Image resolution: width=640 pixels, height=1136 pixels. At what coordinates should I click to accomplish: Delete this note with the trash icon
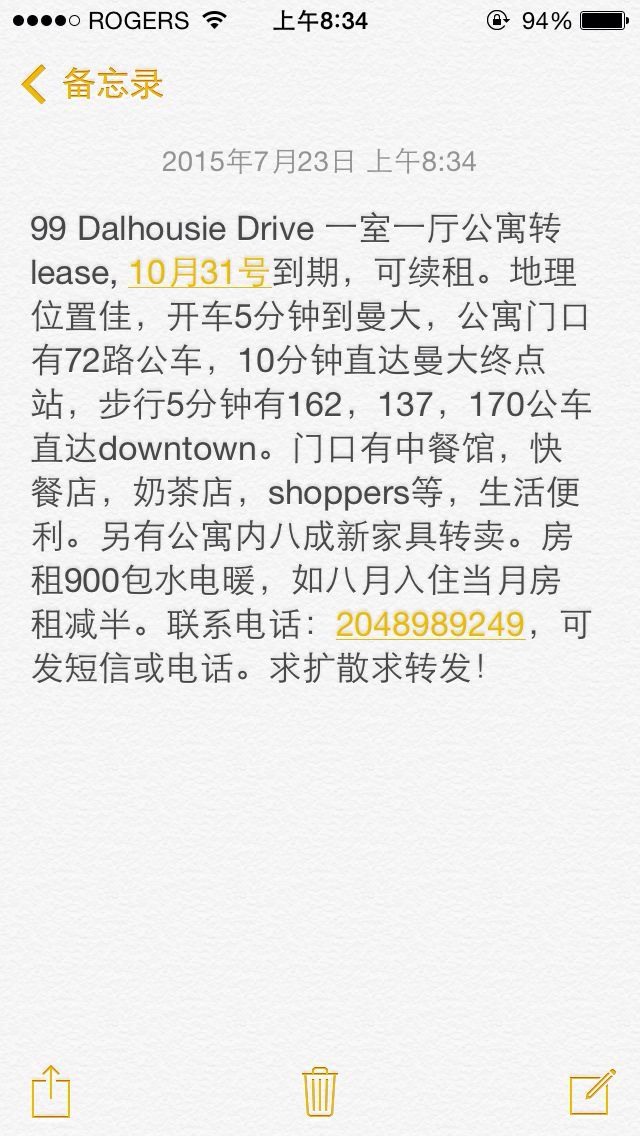pyautogui.click(x=320, y=1091)
